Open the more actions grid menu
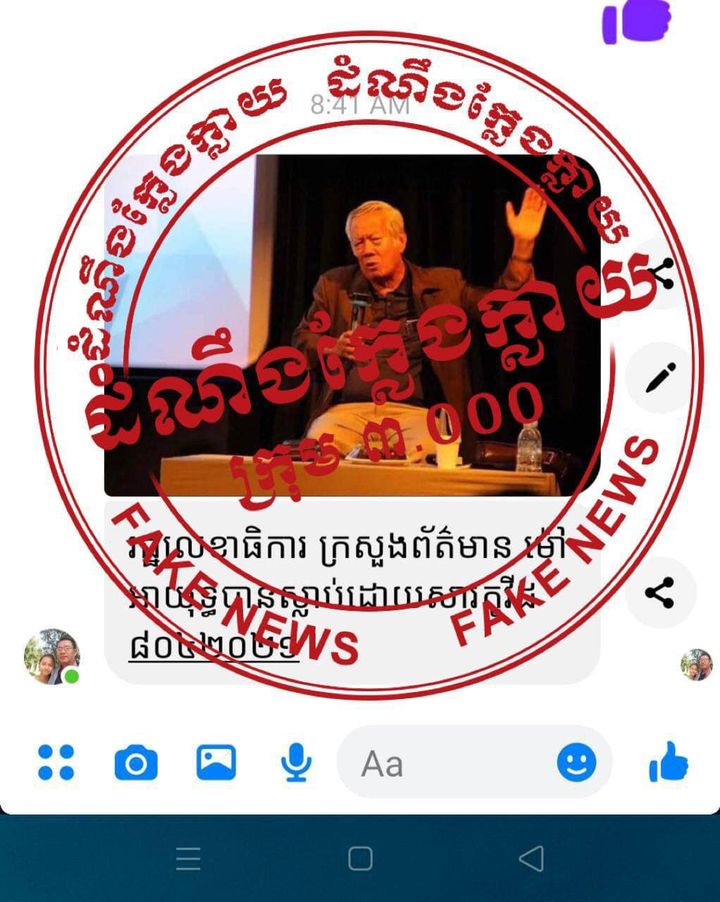Screen dimensions: 720x902 (56, 763)
